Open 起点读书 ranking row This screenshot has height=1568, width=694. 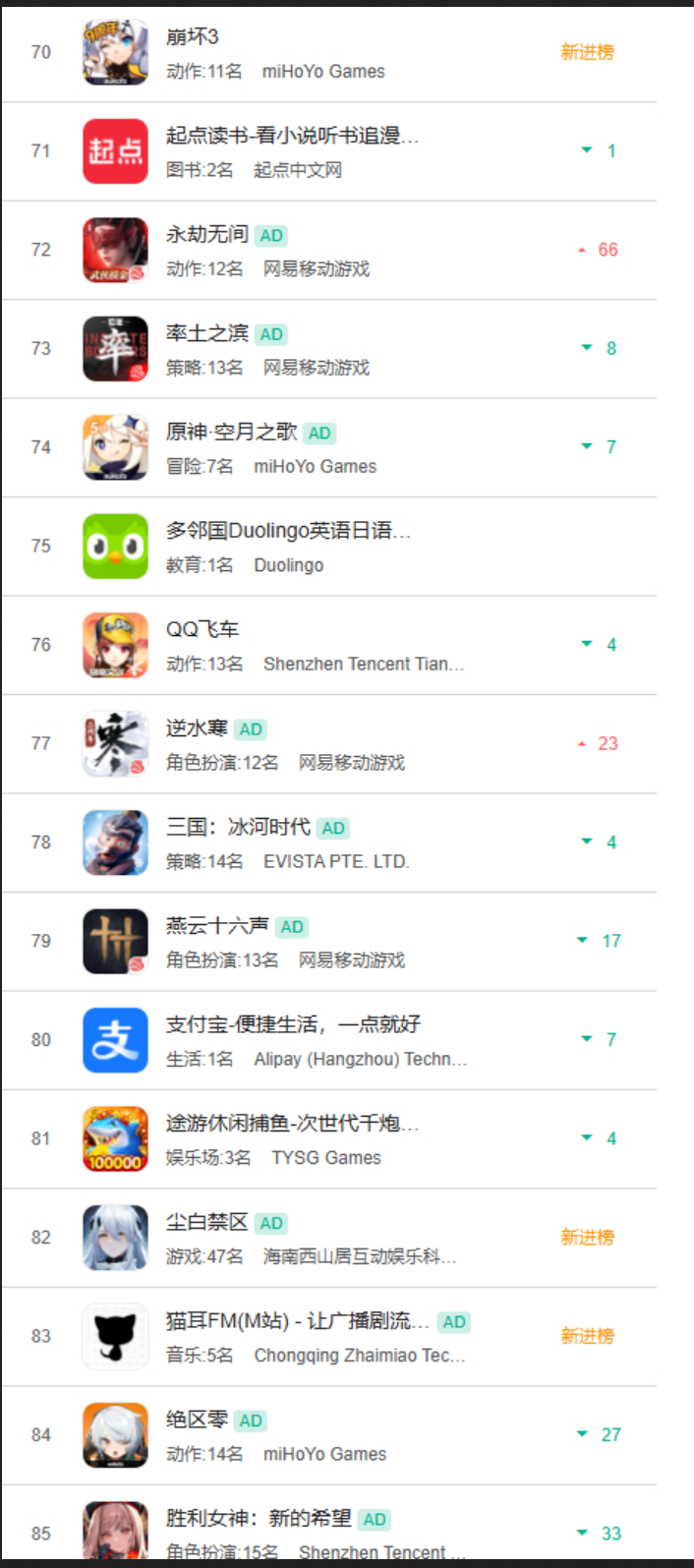coord(292,136)
